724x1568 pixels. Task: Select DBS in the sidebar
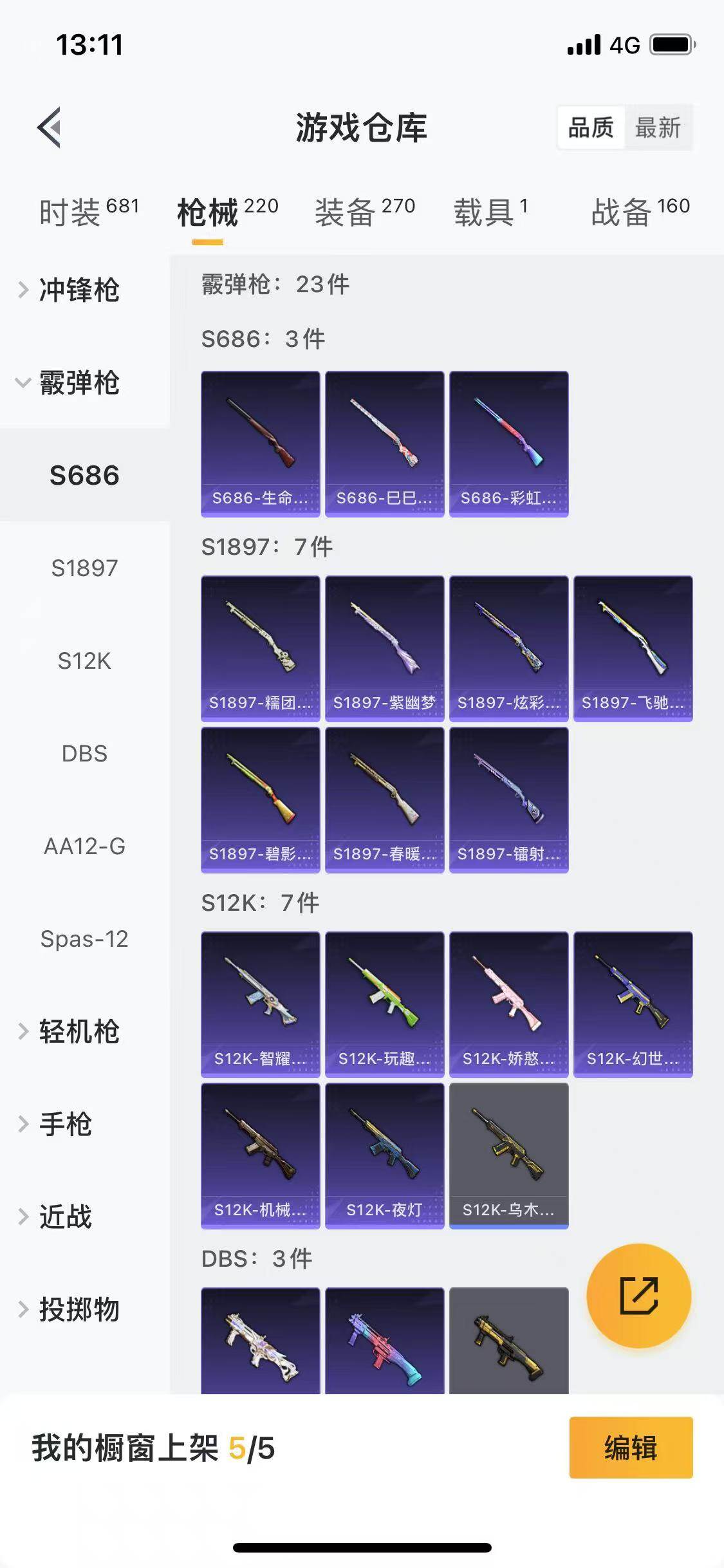pyautogui.click(x=84, y=754)
